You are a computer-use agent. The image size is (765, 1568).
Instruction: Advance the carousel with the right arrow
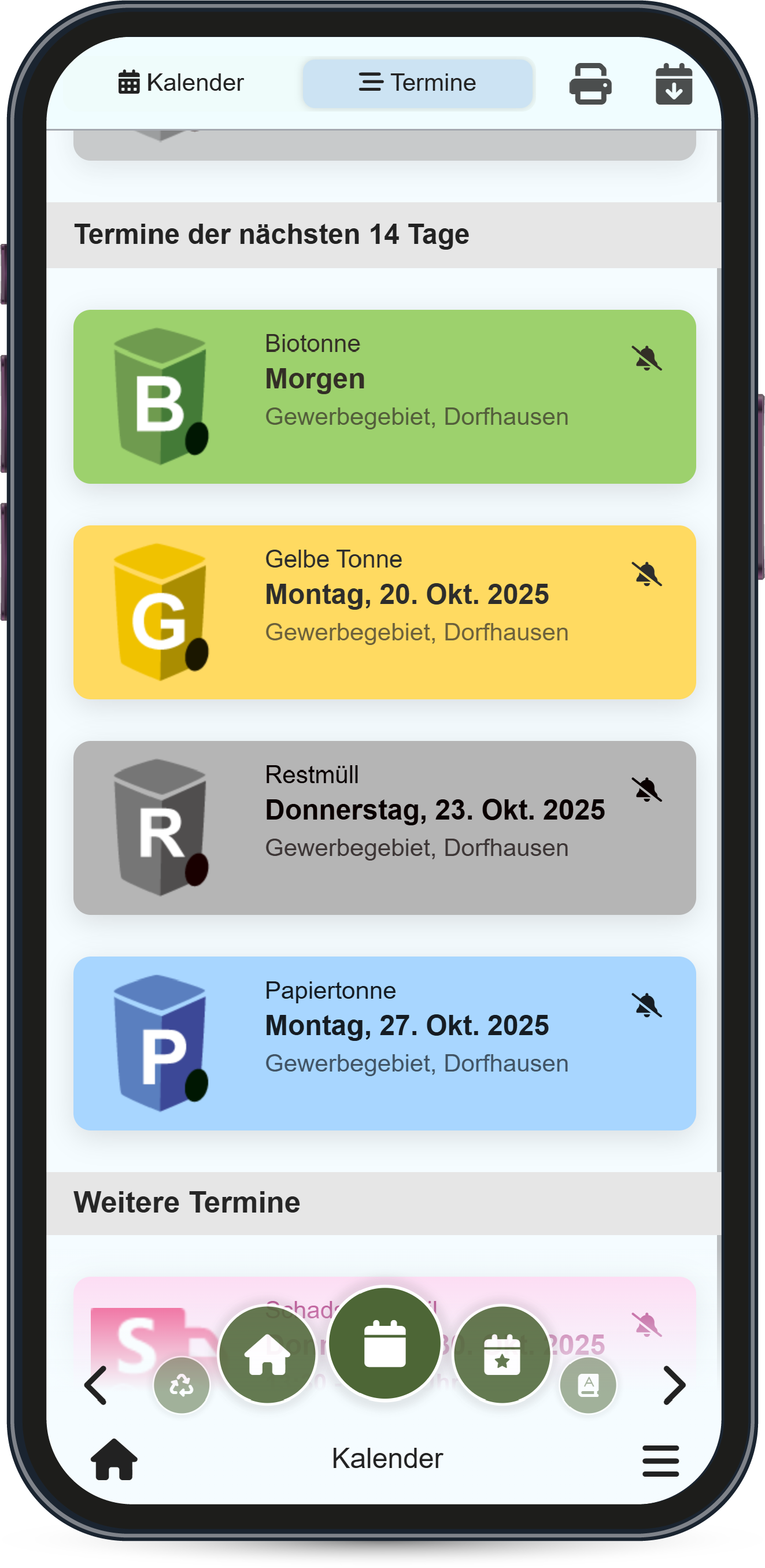pyautogui.click(x=674, y=1385)
